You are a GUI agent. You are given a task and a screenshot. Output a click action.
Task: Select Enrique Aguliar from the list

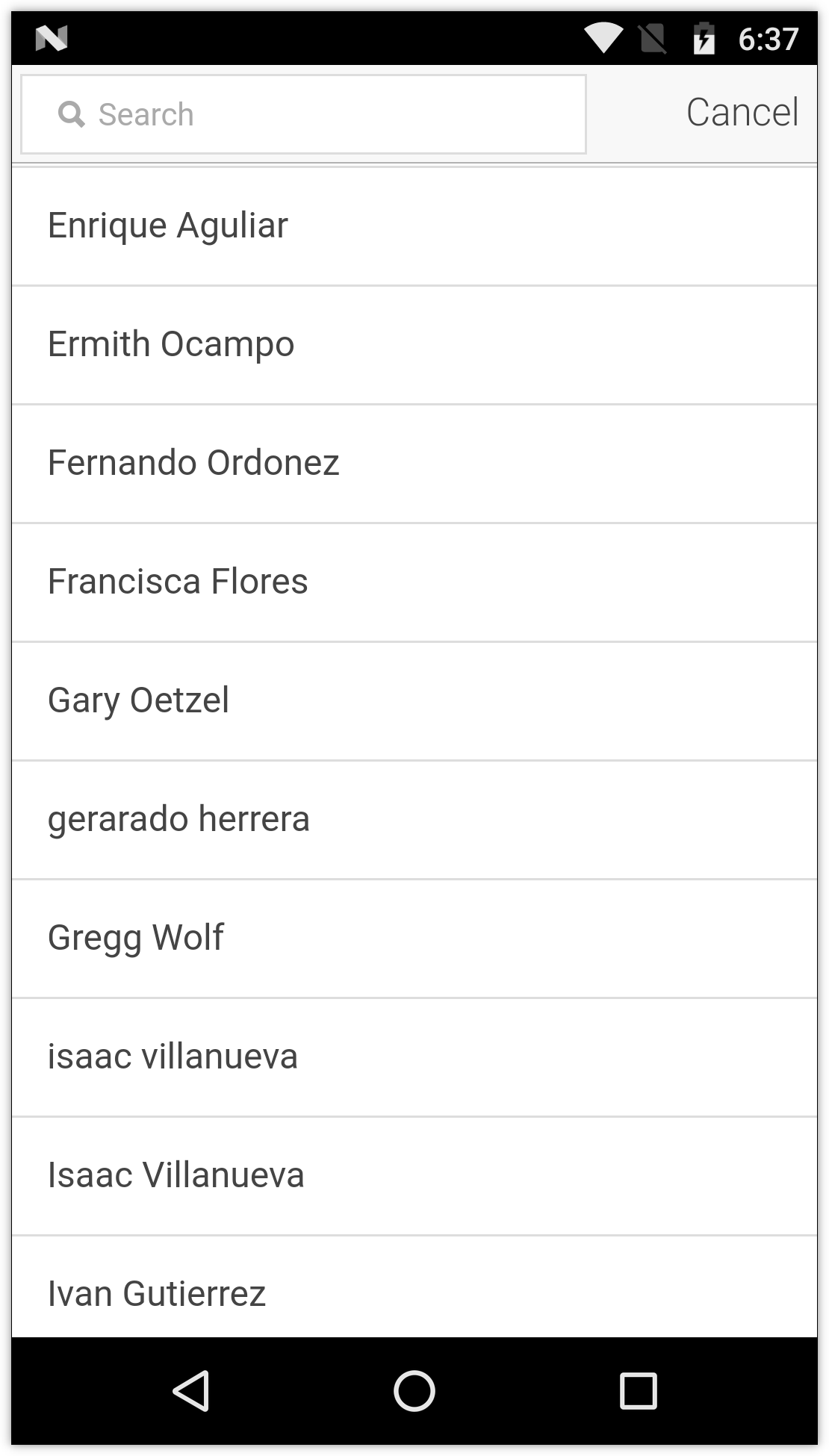point(414,225)
